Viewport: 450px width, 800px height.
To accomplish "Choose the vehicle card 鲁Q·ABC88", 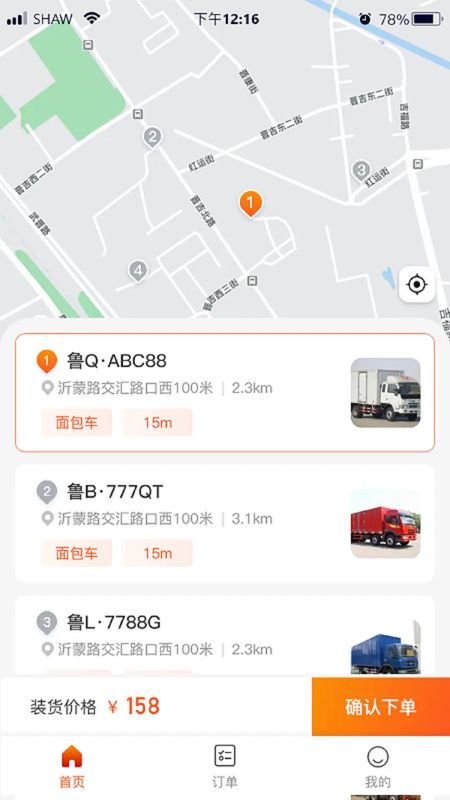I will 225,393.
